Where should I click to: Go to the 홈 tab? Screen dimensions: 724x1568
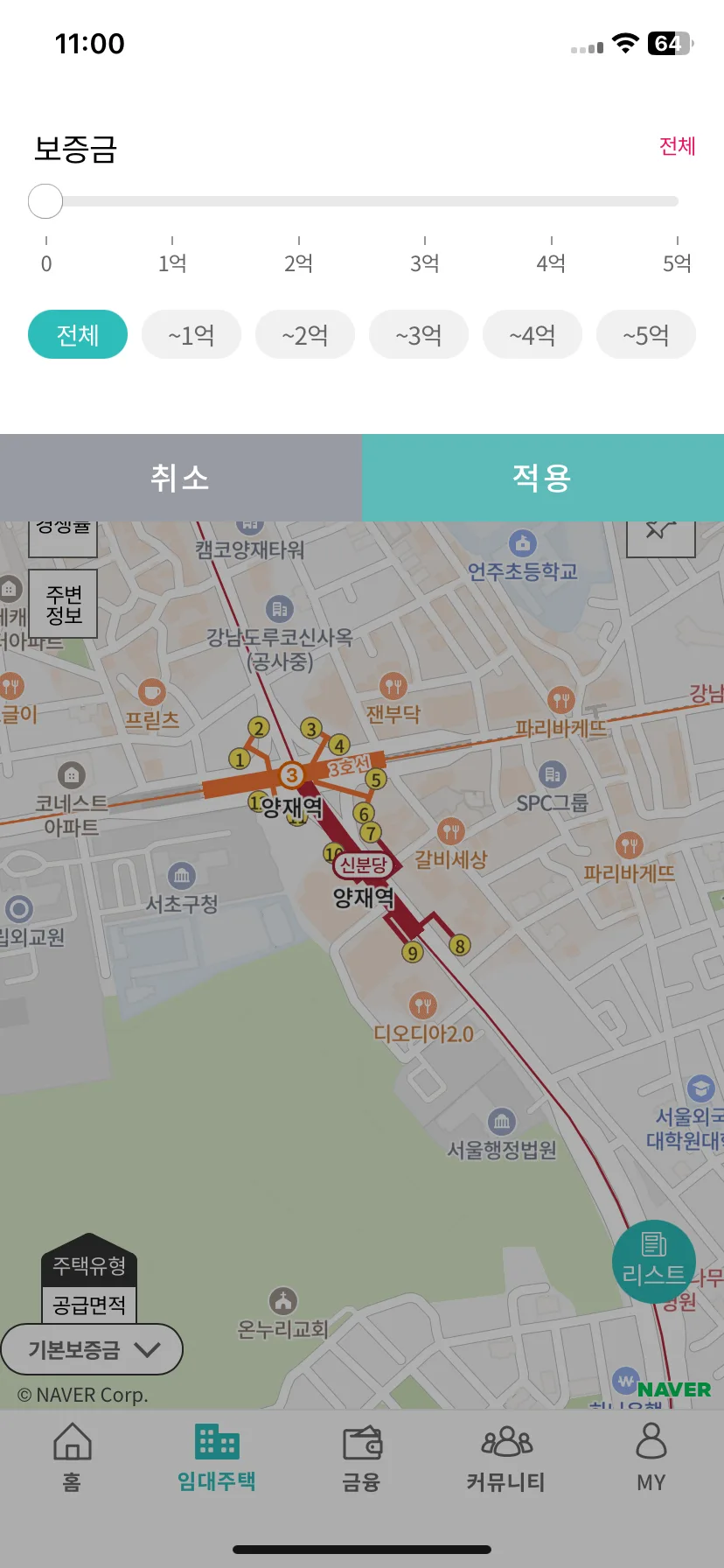73,1457
